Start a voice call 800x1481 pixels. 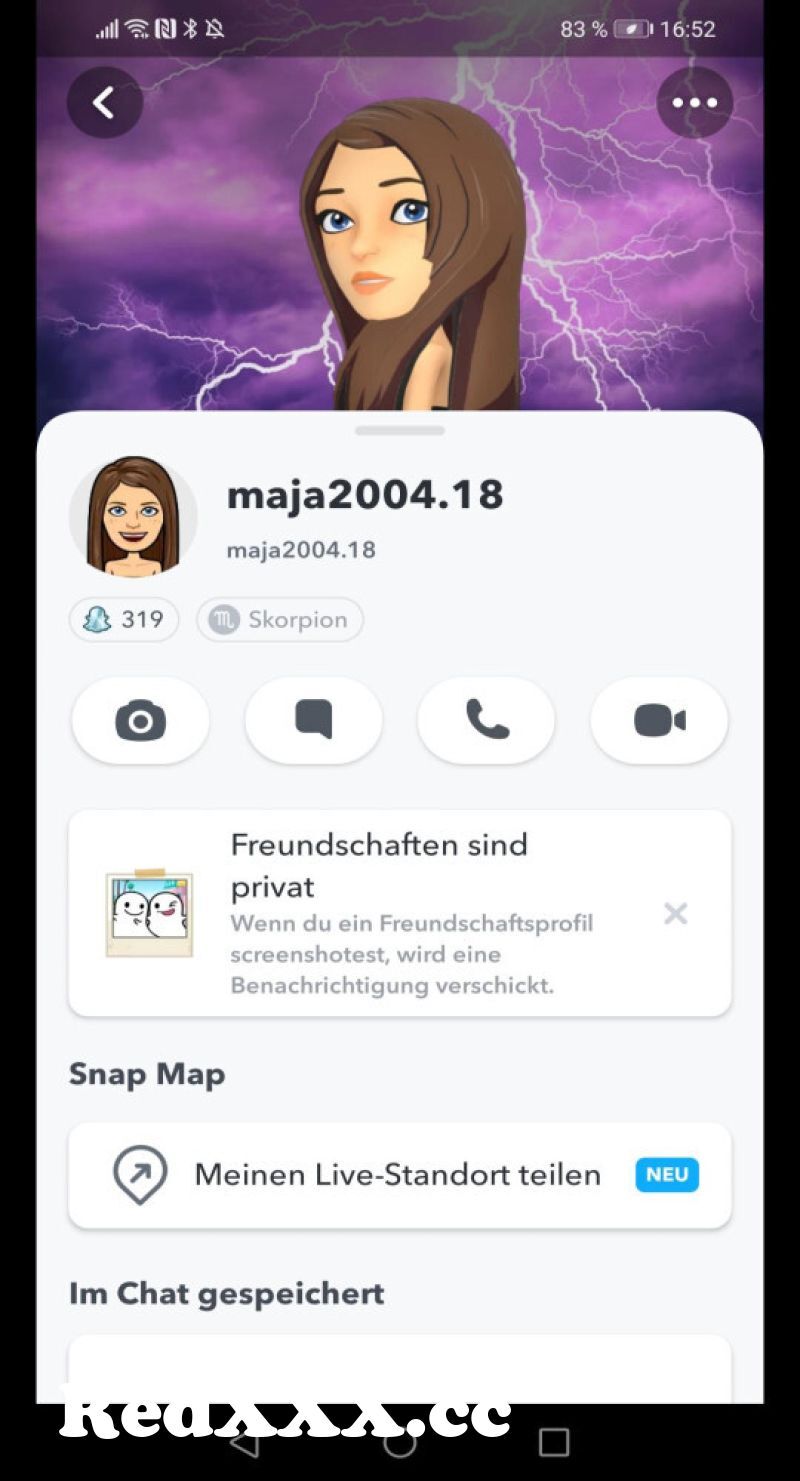tap(486, 721)
